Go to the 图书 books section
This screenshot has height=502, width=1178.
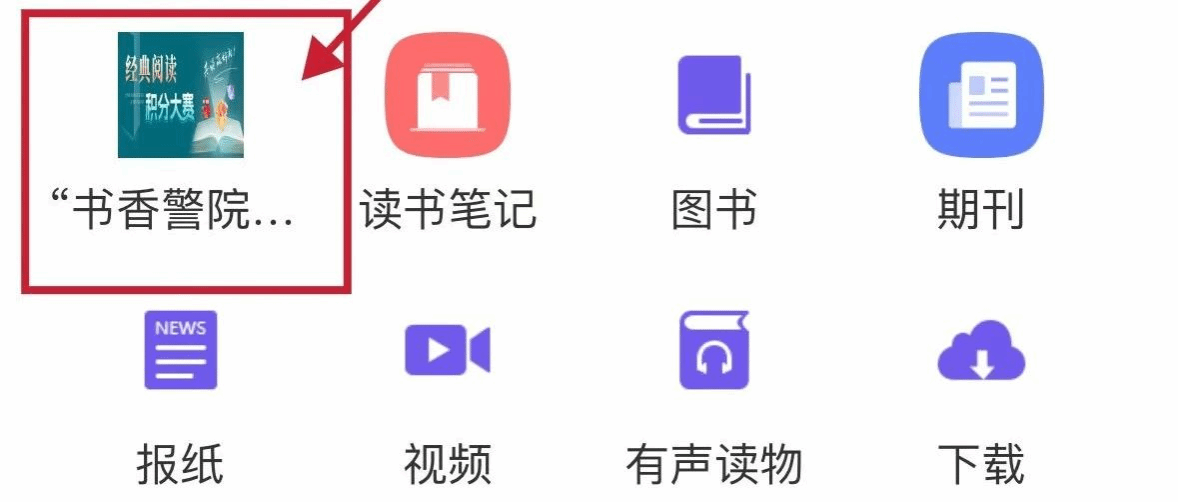click(x=714, y=96)
